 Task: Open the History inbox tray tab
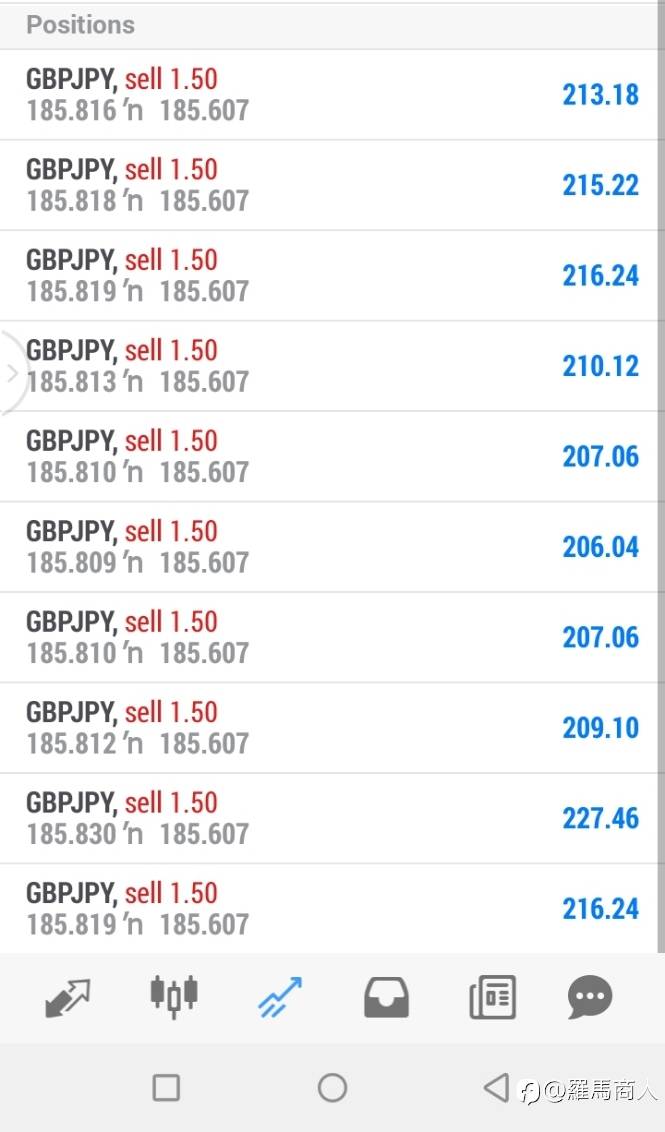pos(386,997)
